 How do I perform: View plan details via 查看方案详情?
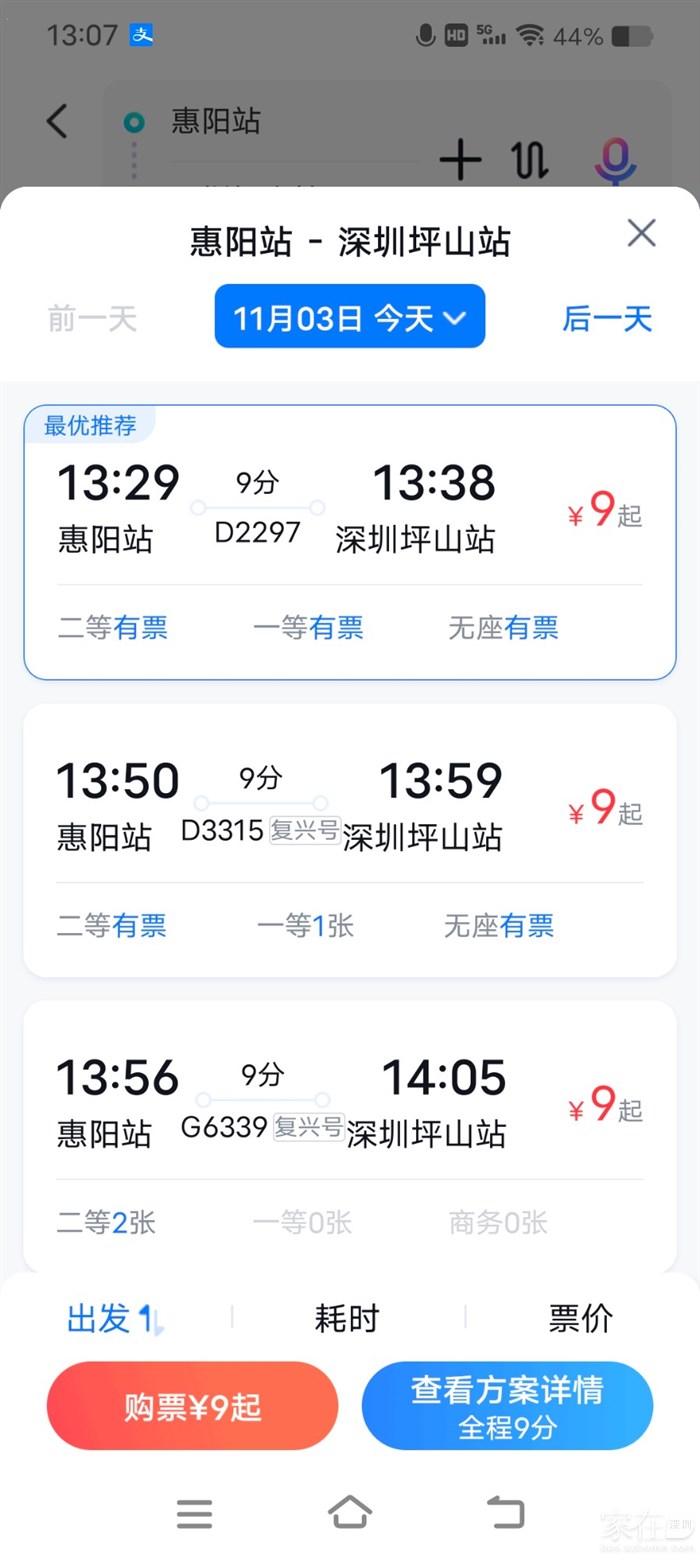507,1406
